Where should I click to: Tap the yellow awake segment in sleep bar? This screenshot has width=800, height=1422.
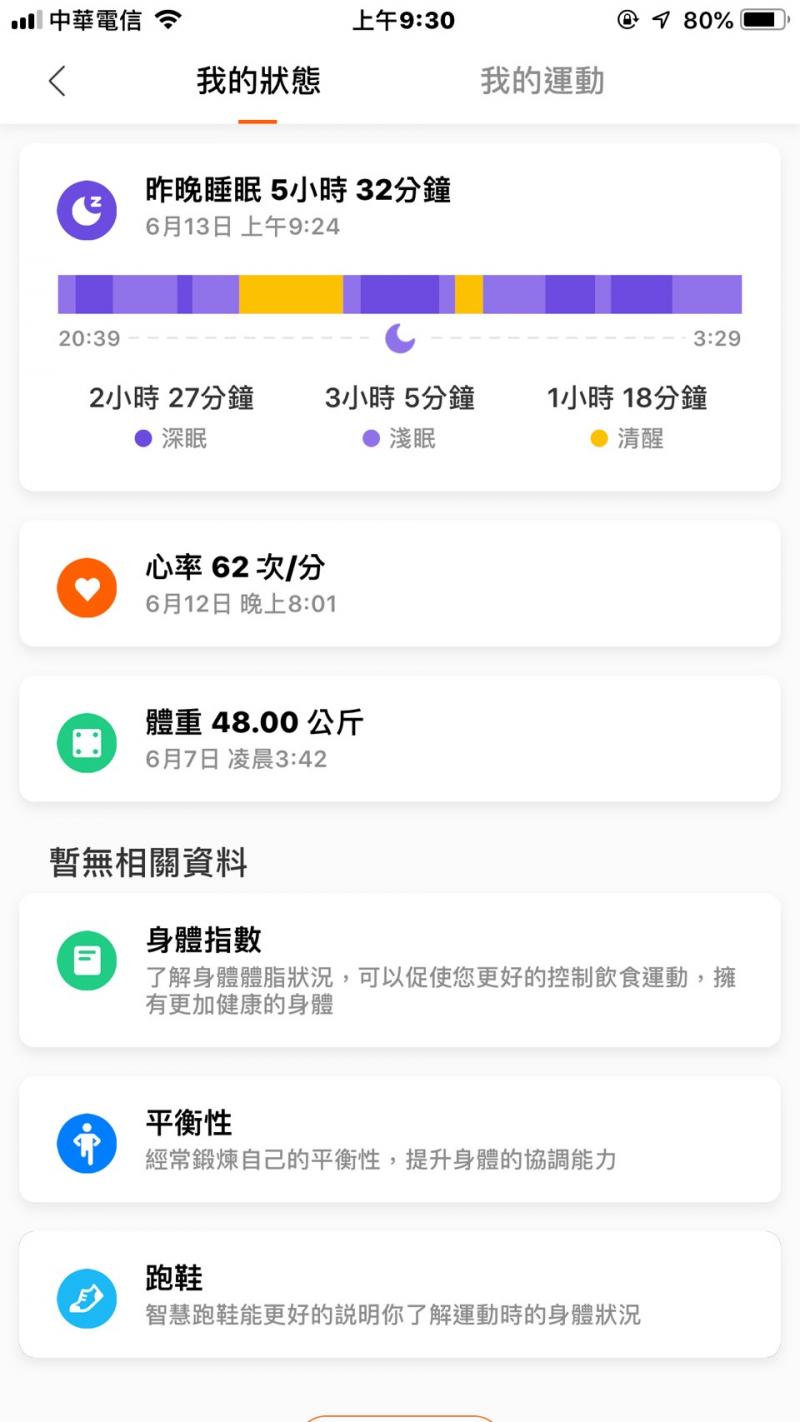(290, 293)
